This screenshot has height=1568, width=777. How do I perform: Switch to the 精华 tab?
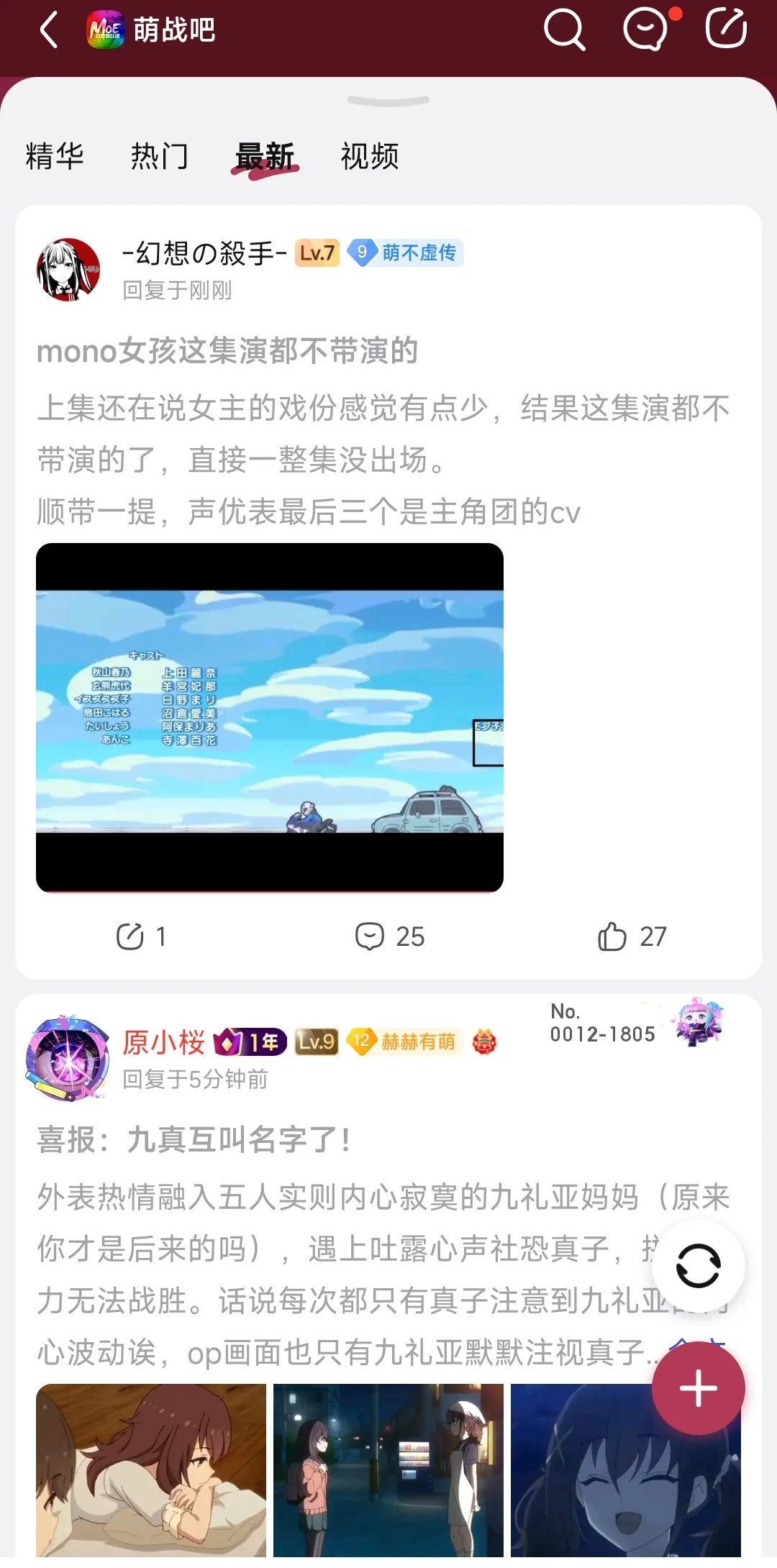click(55, 156)
